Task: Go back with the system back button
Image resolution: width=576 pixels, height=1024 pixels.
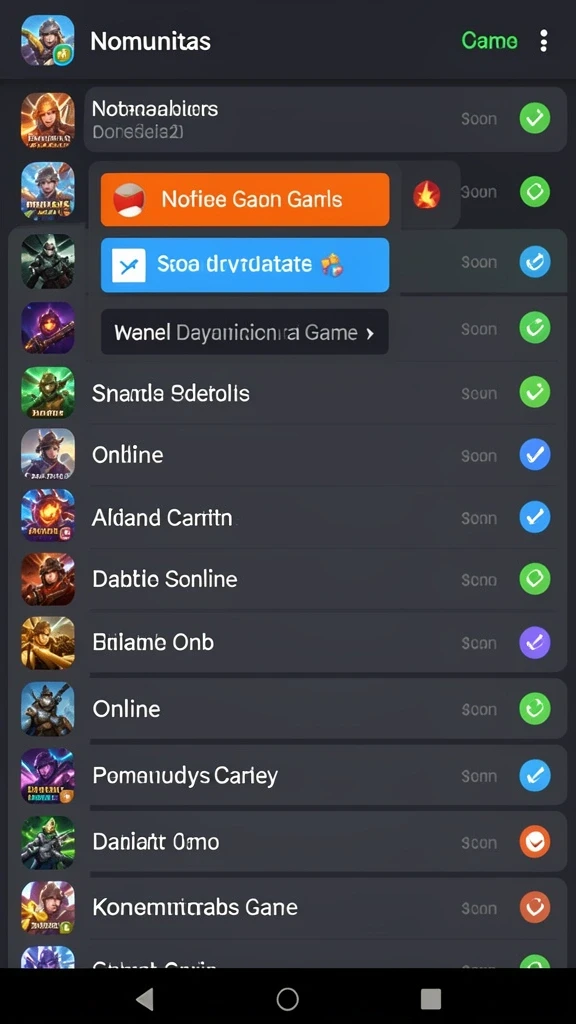Action: 144,999
